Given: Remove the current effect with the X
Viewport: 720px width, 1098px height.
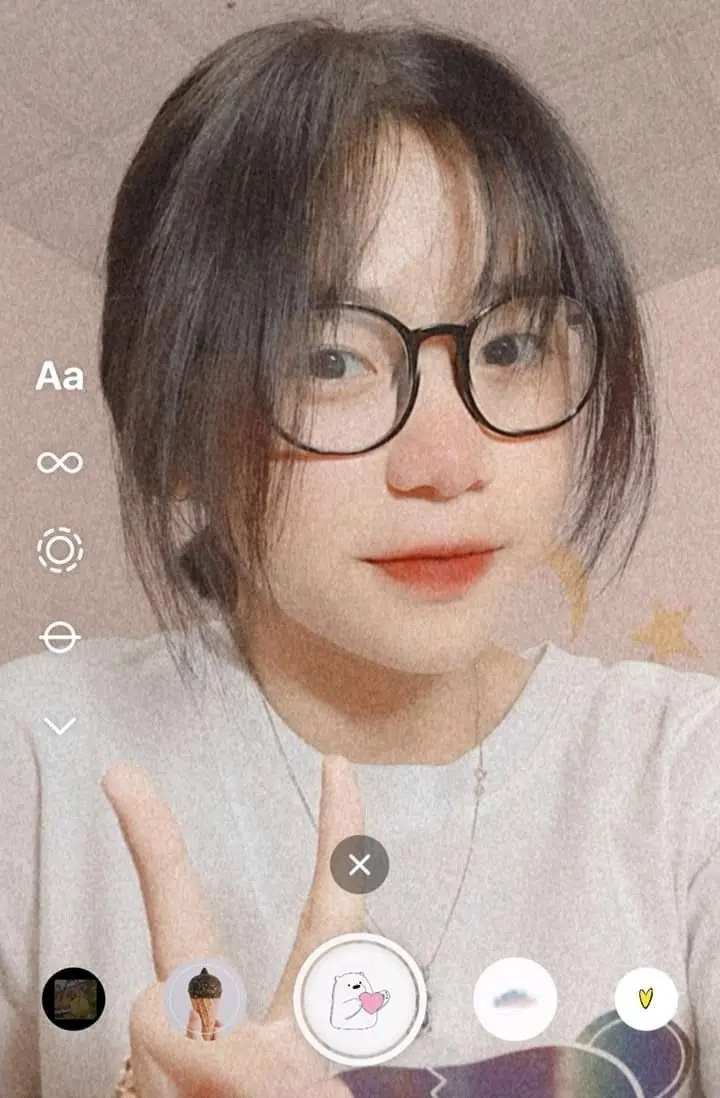Looking at the screenshot, I should click(360, 865).
